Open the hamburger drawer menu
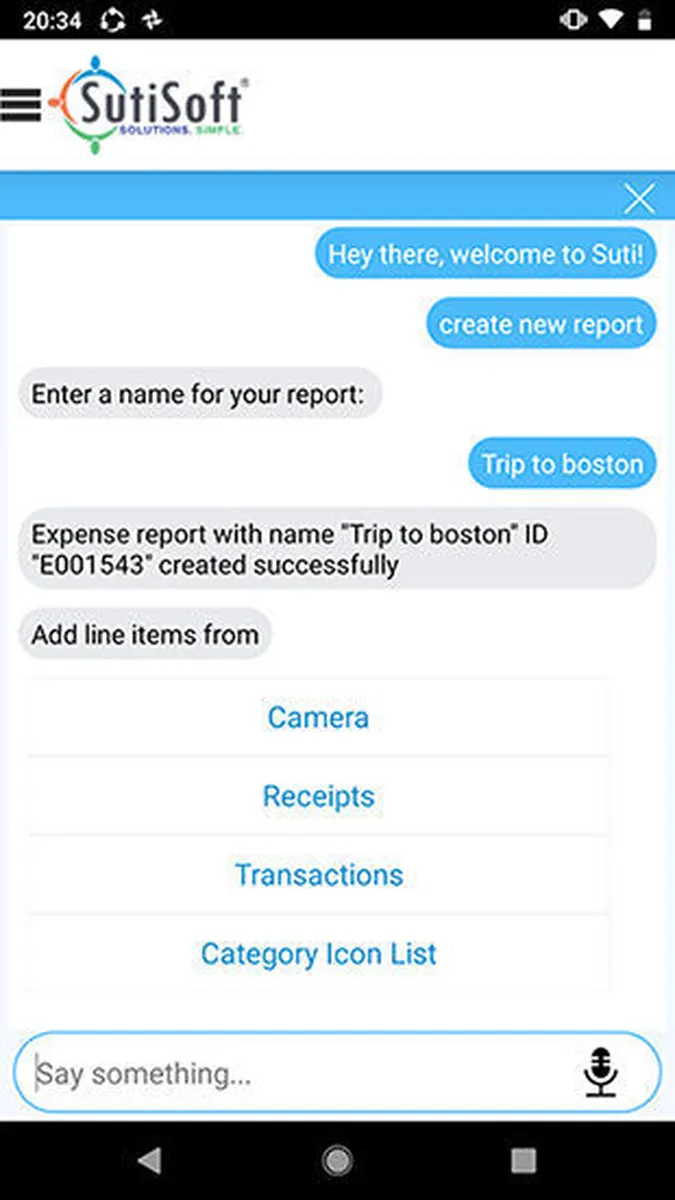675x1200 pixels. point(21,103)
